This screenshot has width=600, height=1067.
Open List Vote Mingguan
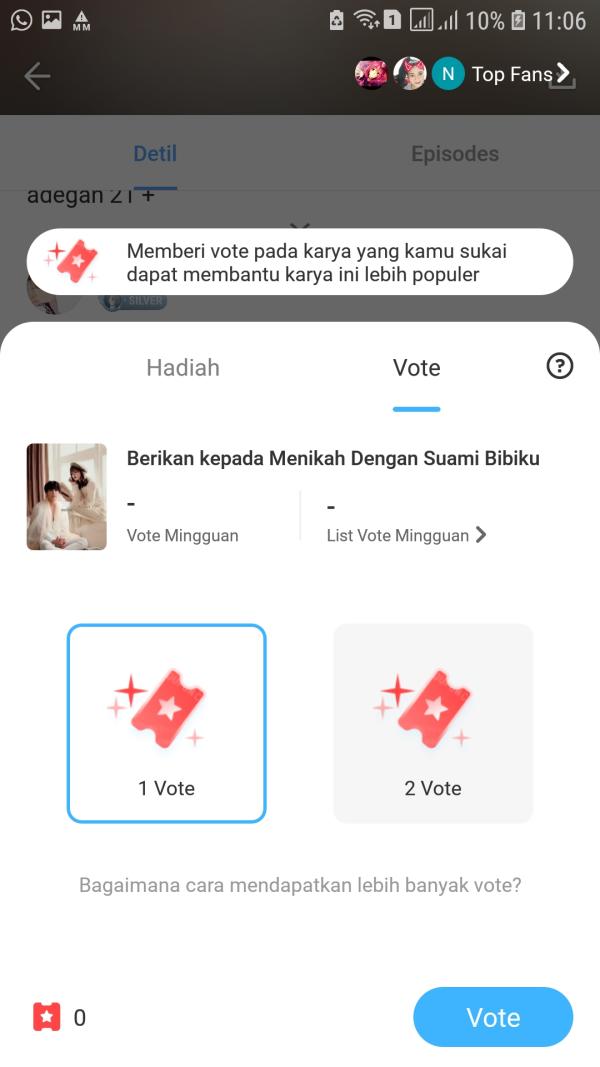tap(406, 535)
